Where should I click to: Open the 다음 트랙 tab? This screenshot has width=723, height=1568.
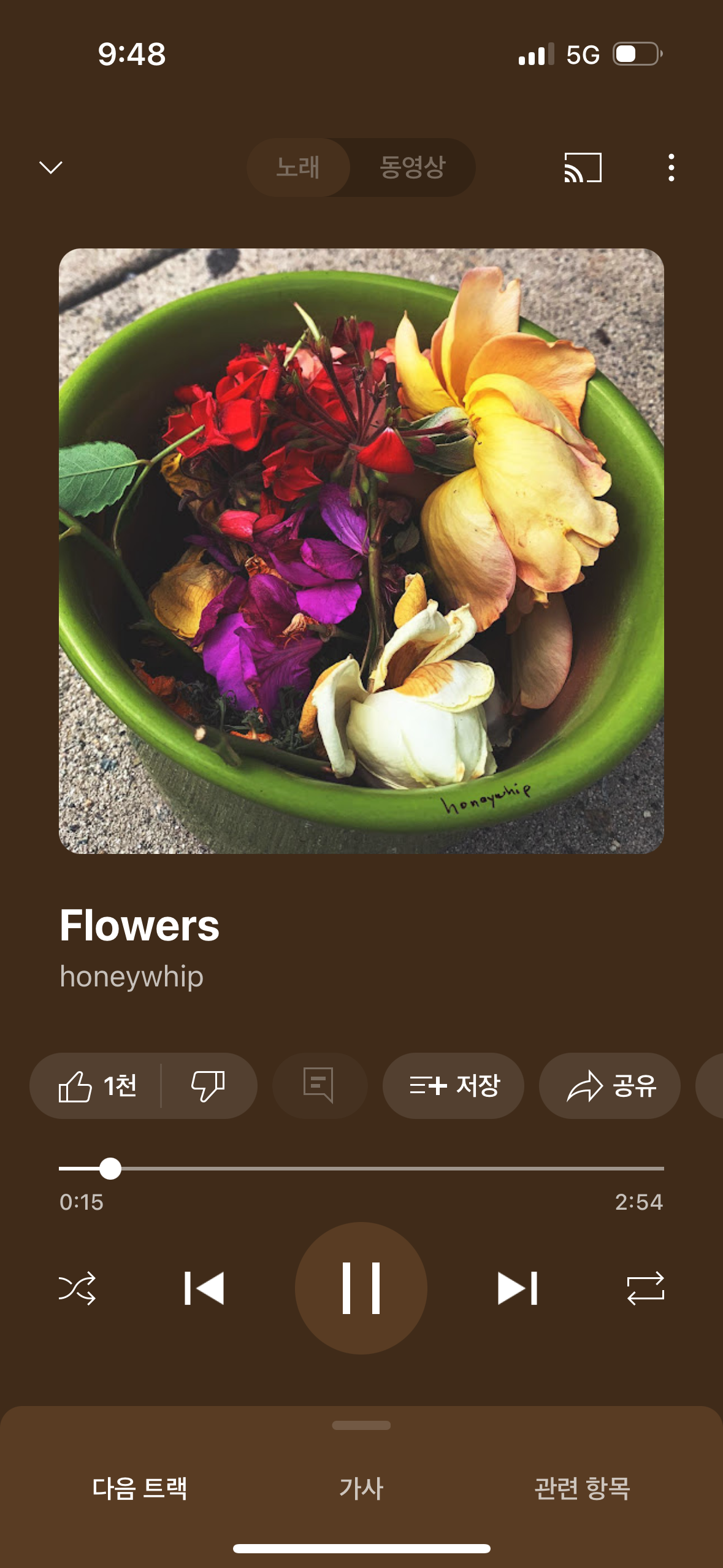coord(140,1488)
